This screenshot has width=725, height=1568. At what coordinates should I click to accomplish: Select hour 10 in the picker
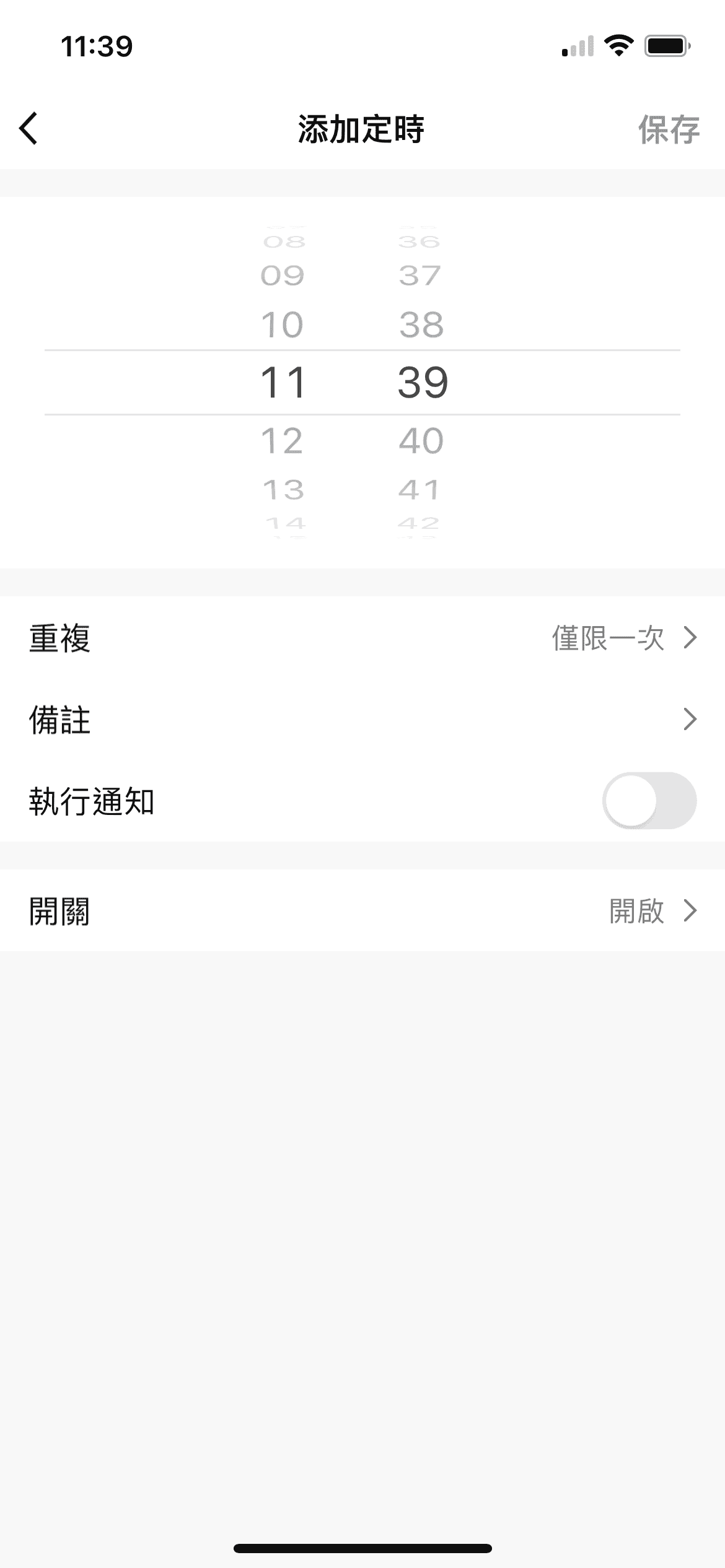(x=282, y=324)
